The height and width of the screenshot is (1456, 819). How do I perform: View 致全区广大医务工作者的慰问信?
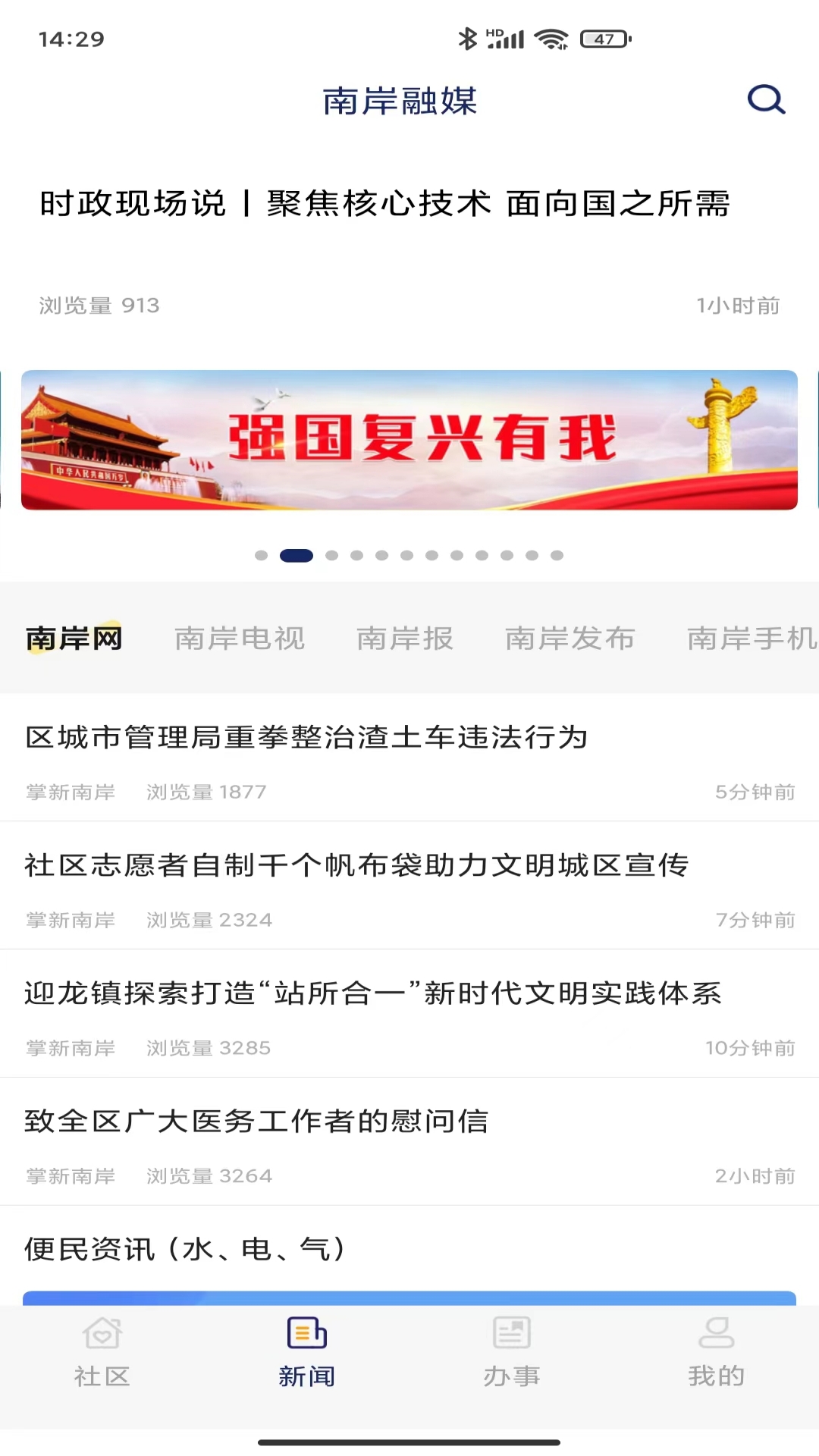tap(256, 1122)
